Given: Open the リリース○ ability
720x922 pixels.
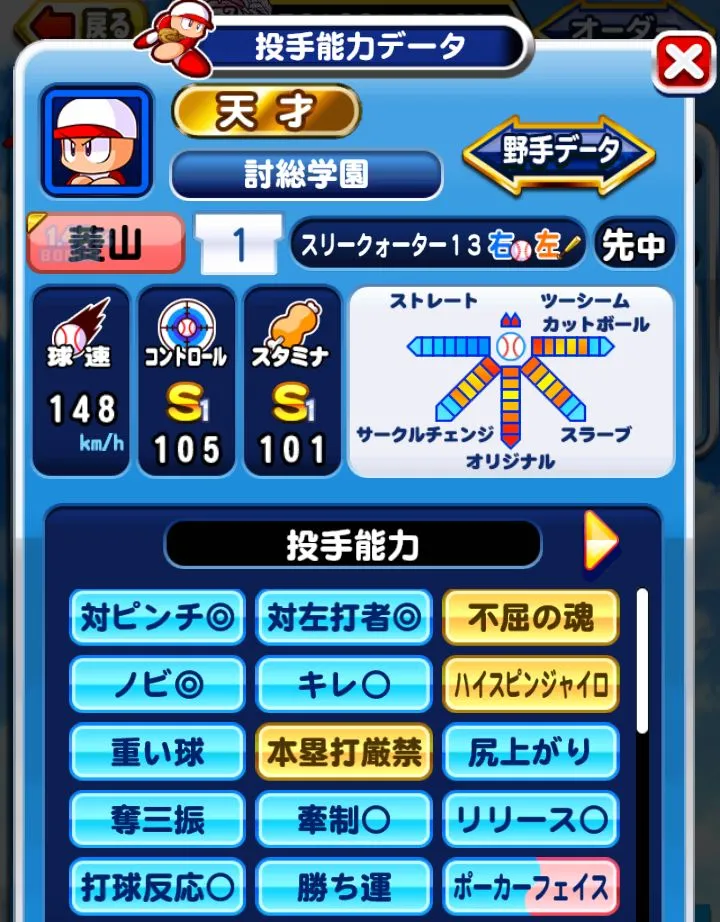Looking at the screenshot, I should (x=531, y=820).
